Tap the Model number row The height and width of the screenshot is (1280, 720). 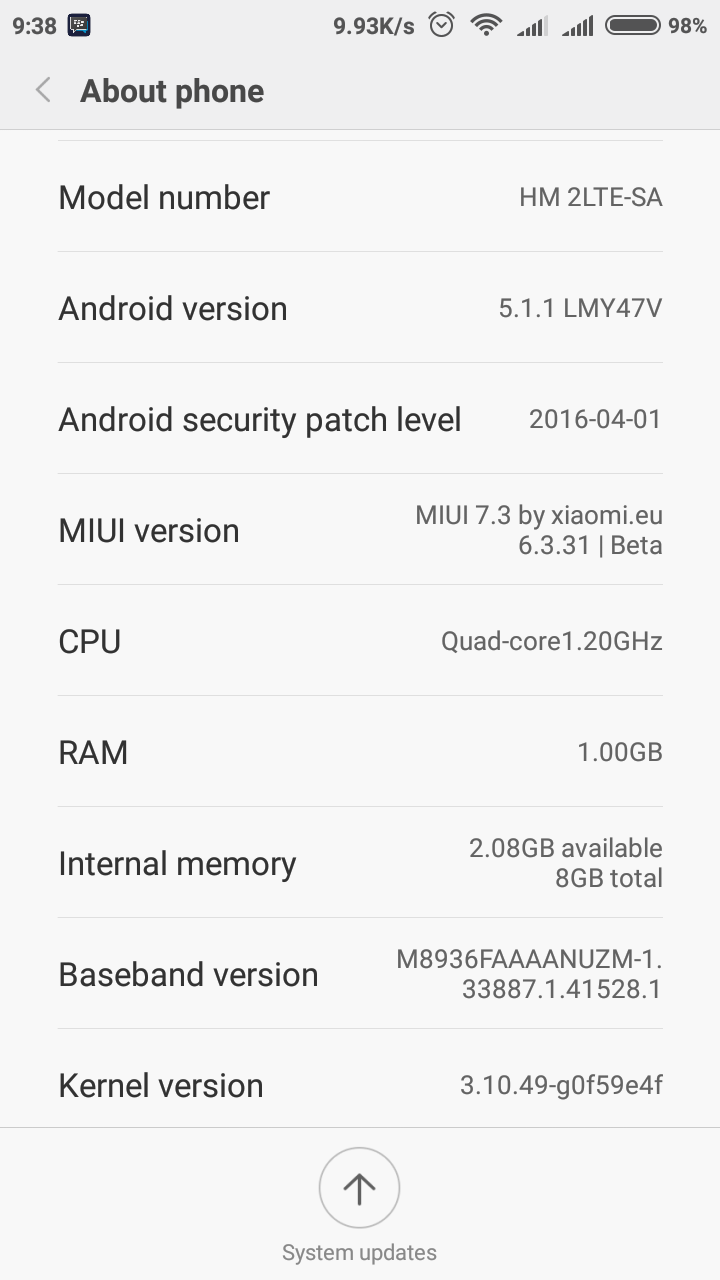pyautogui.click(x=360, y=197)
